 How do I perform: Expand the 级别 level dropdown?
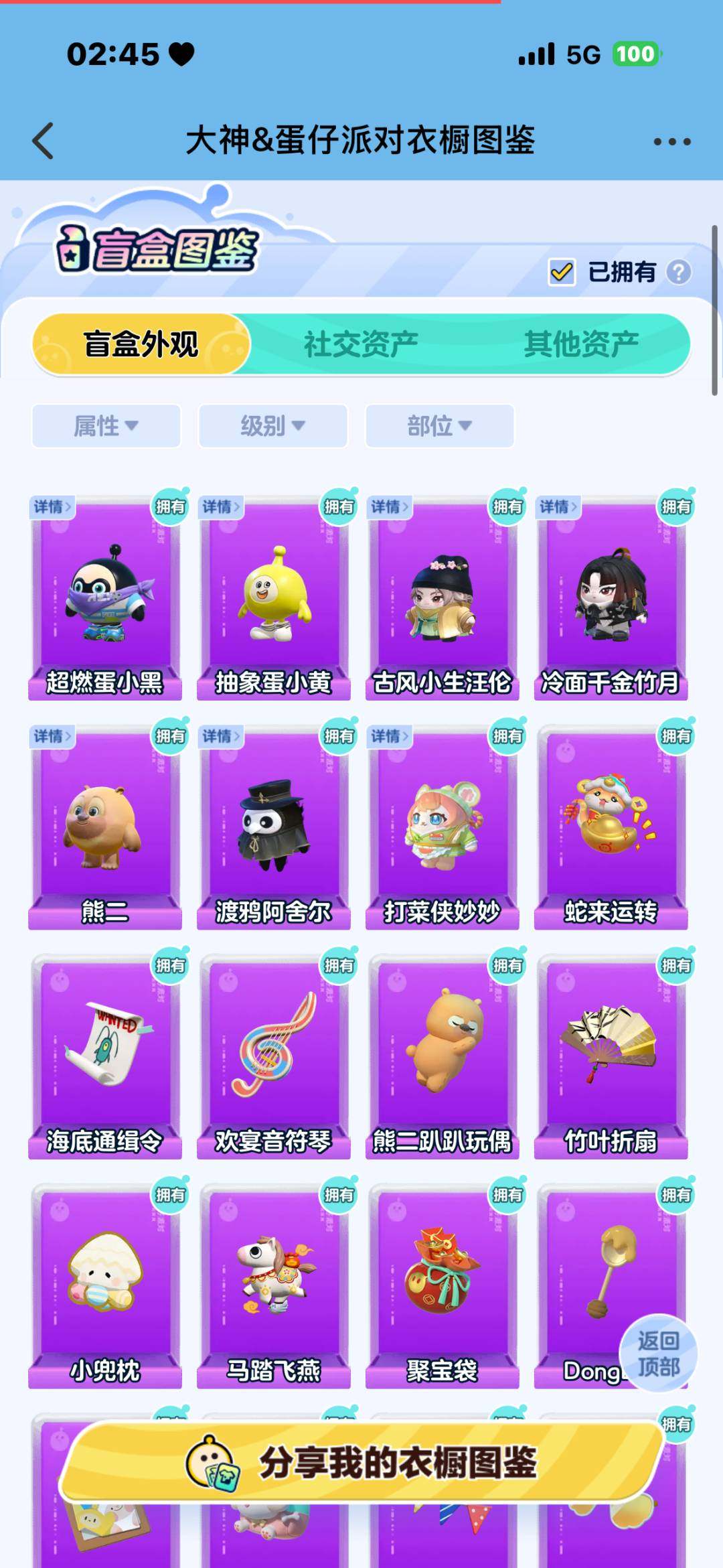272,426
